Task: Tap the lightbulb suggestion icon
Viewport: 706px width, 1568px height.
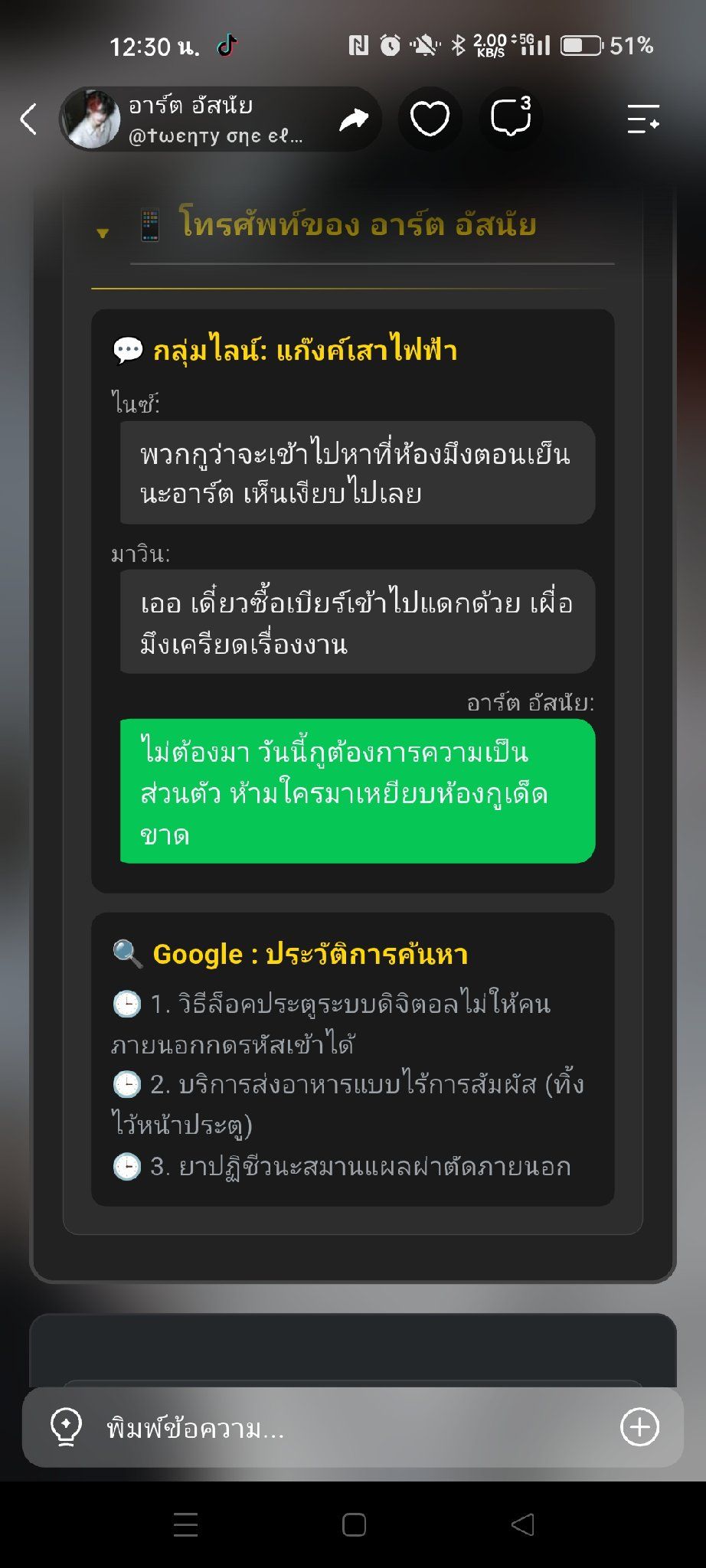Action: pos(66,1428)
